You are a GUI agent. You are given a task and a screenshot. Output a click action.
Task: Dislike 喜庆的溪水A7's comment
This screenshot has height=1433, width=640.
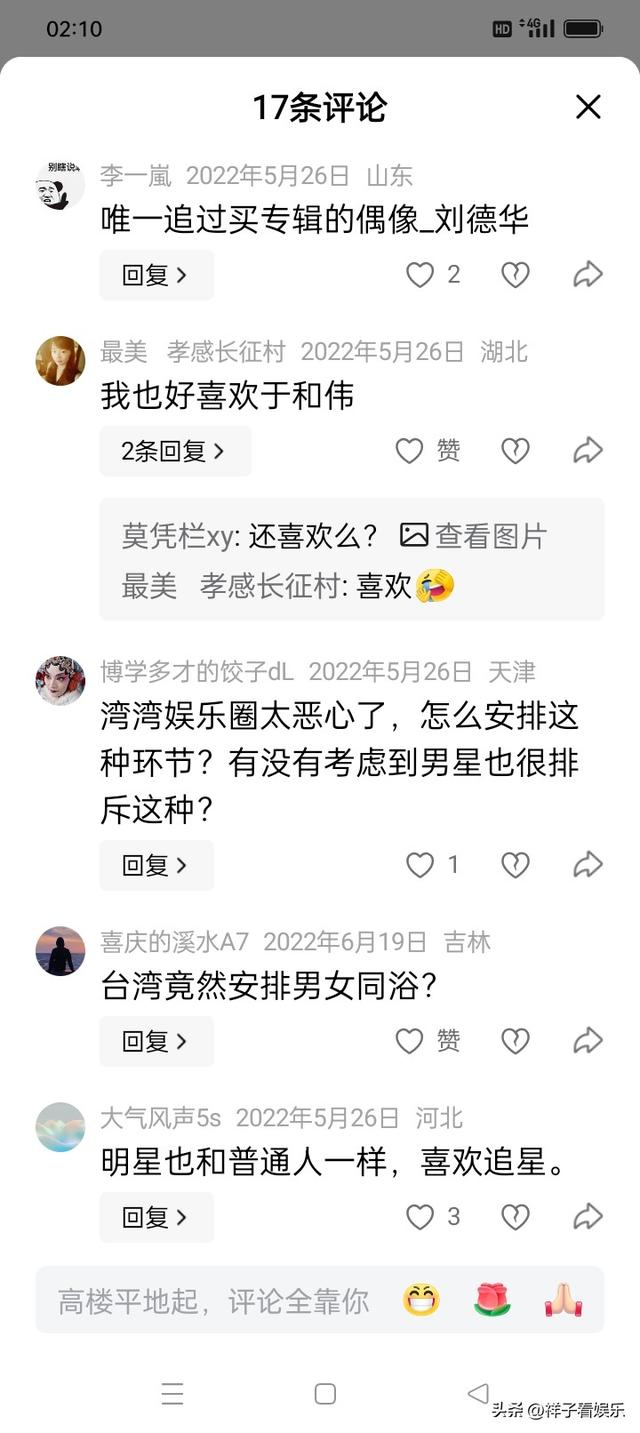(x=515, y=1041)
